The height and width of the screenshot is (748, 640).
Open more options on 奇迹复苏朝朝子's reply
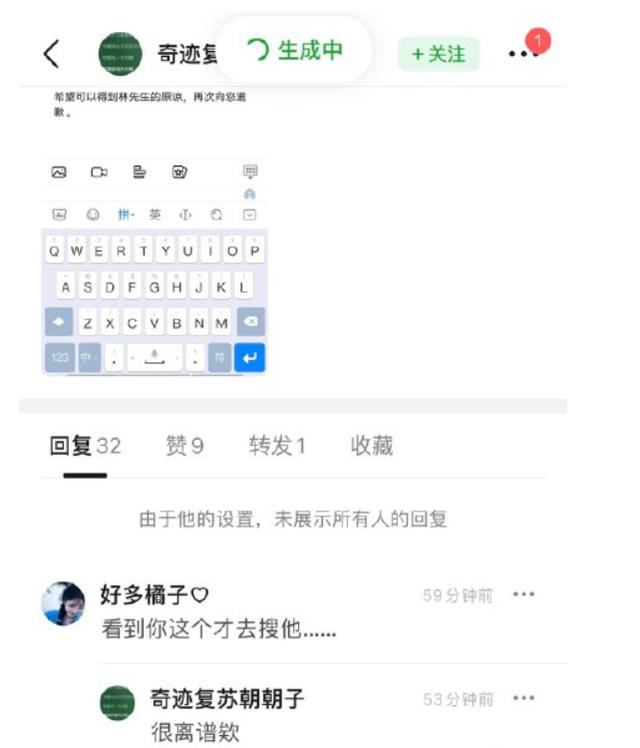coord(524,698)
